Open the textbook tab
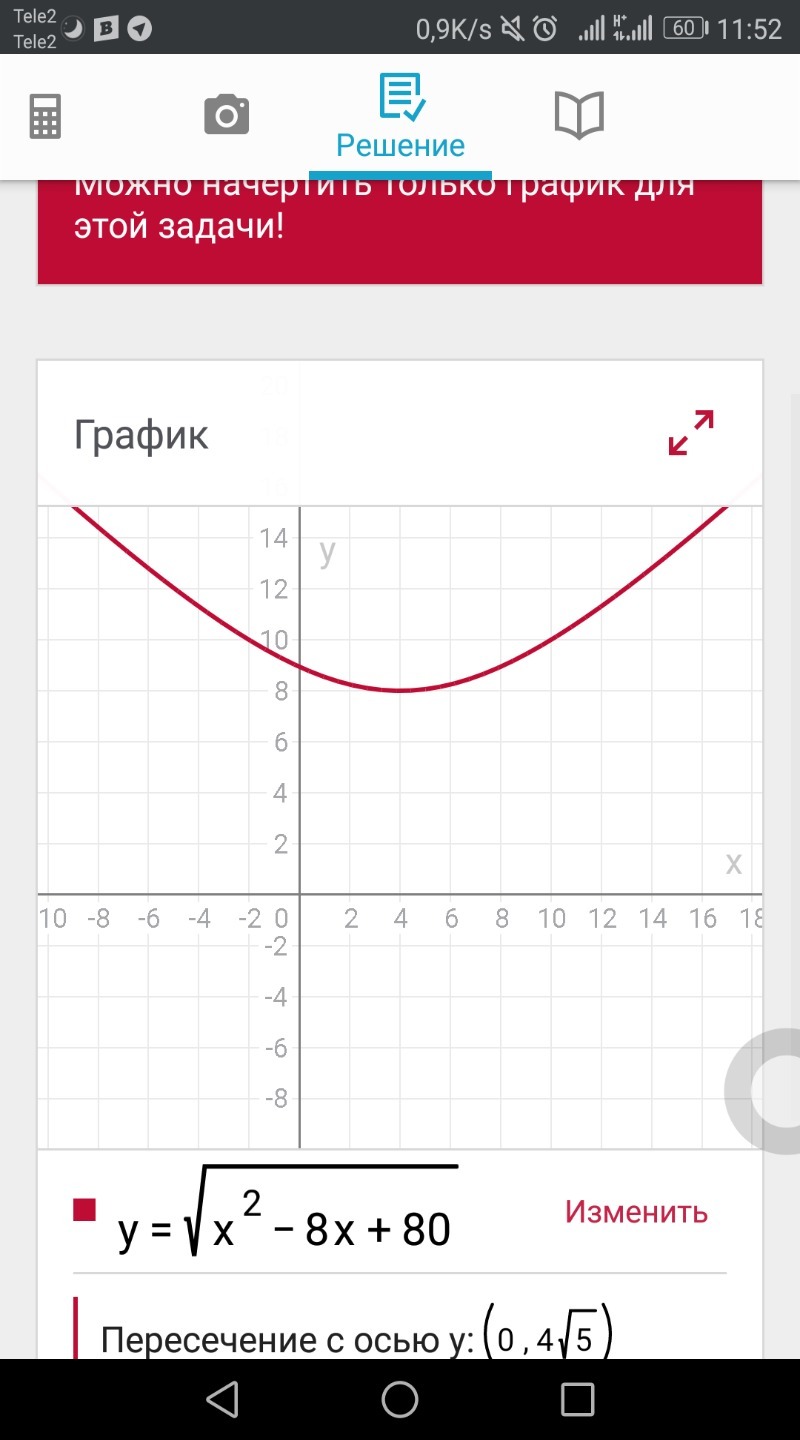The image size is (800, 1440). pos(579,115)
